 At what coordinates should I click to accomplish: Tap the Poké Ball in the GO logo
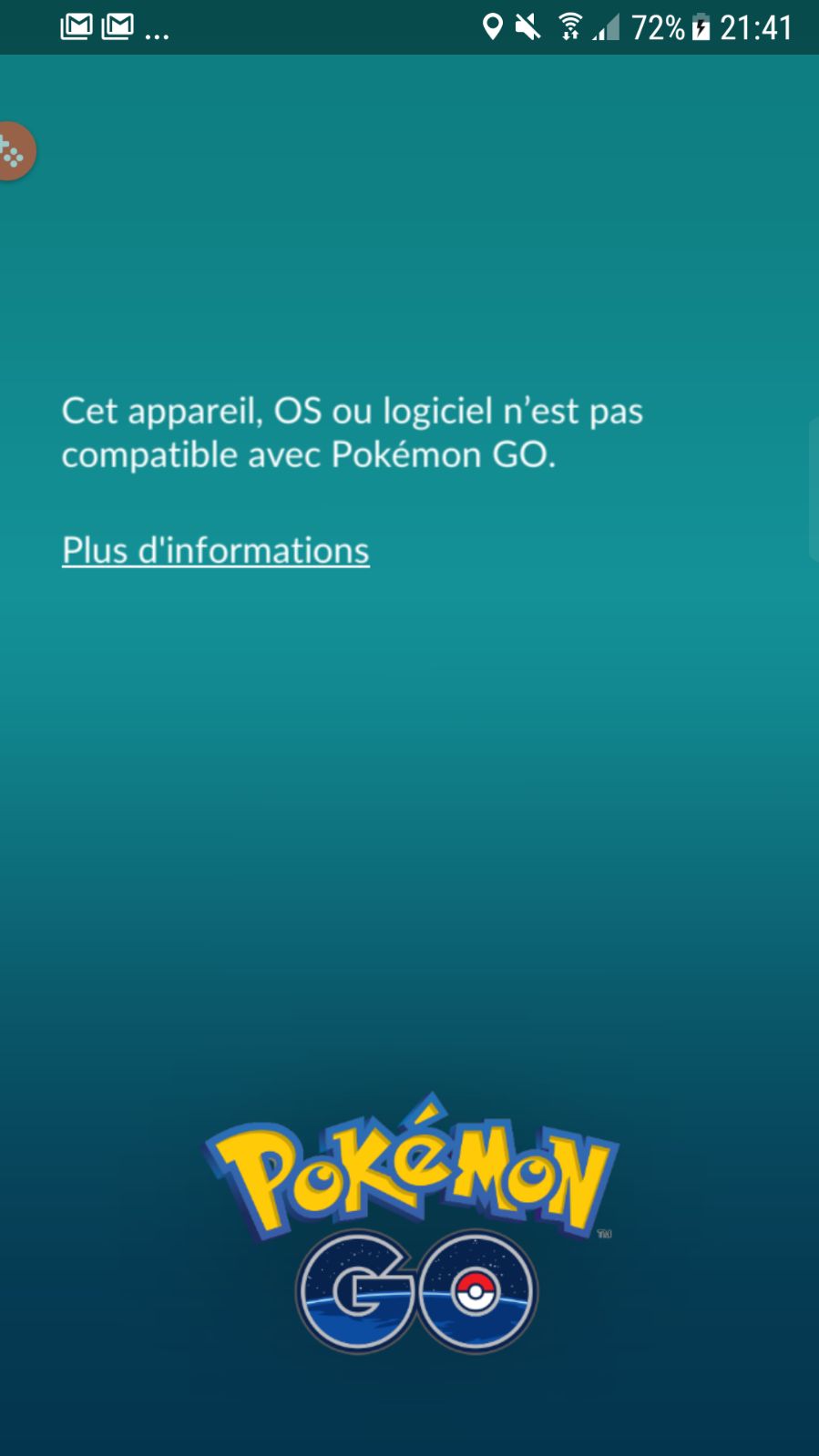[477, 1292]
